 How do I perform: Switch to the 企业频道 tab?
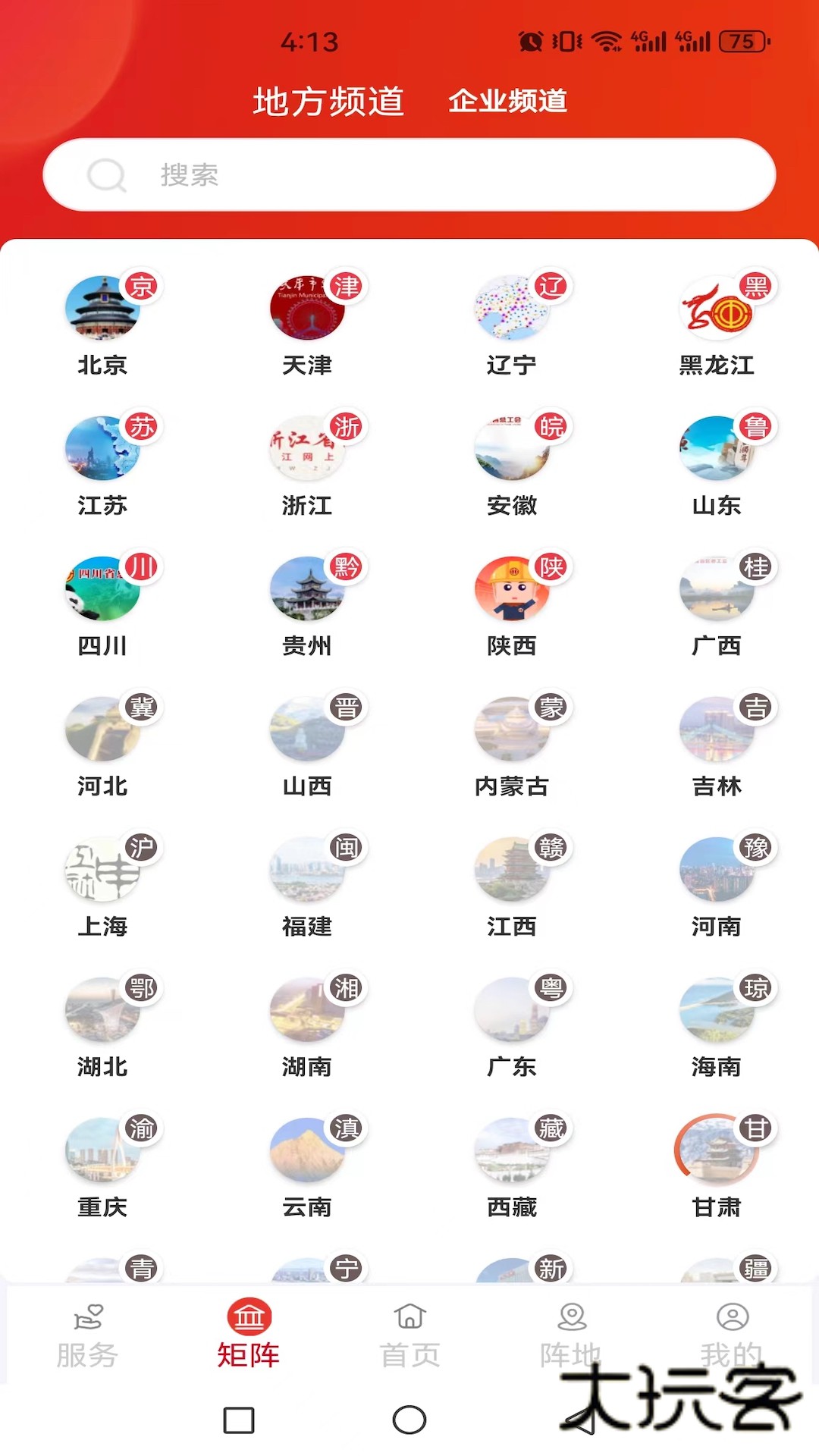pos(510,100)
